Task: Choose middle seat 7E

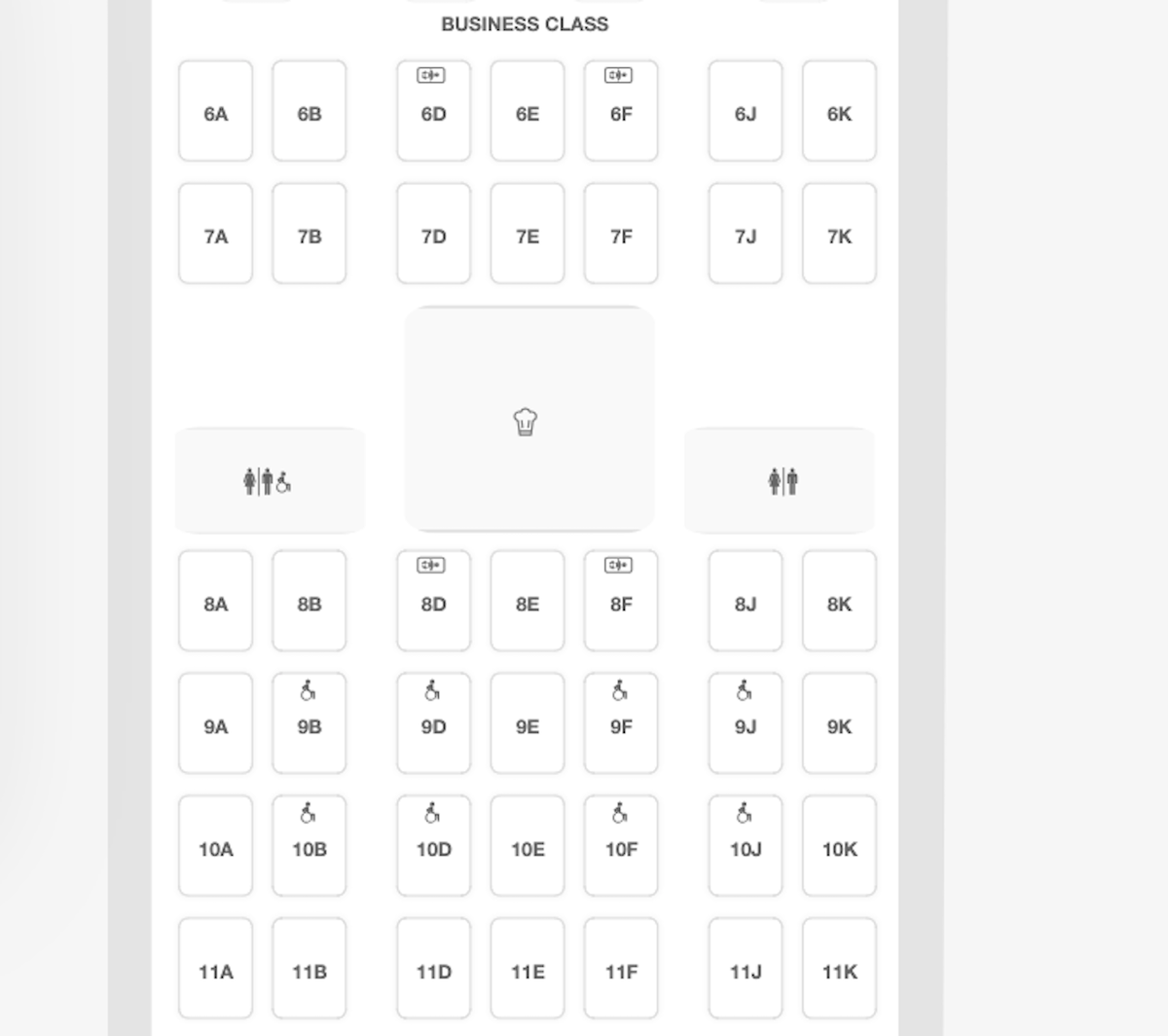Action: pyautogui.click(x=527, y=234)
